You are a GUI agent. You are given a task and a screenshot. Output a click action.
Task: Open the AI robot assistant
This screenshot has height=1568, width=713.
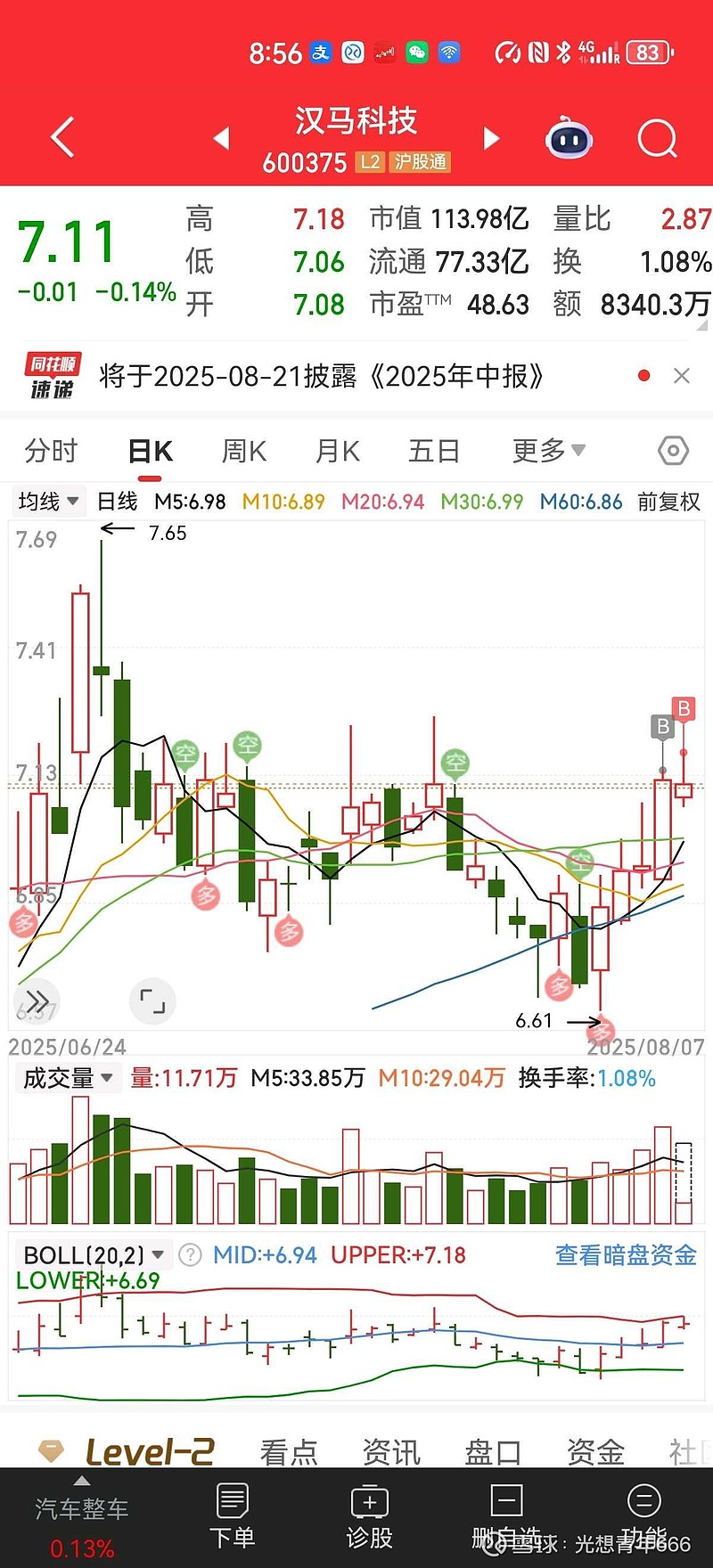(569, 138)
